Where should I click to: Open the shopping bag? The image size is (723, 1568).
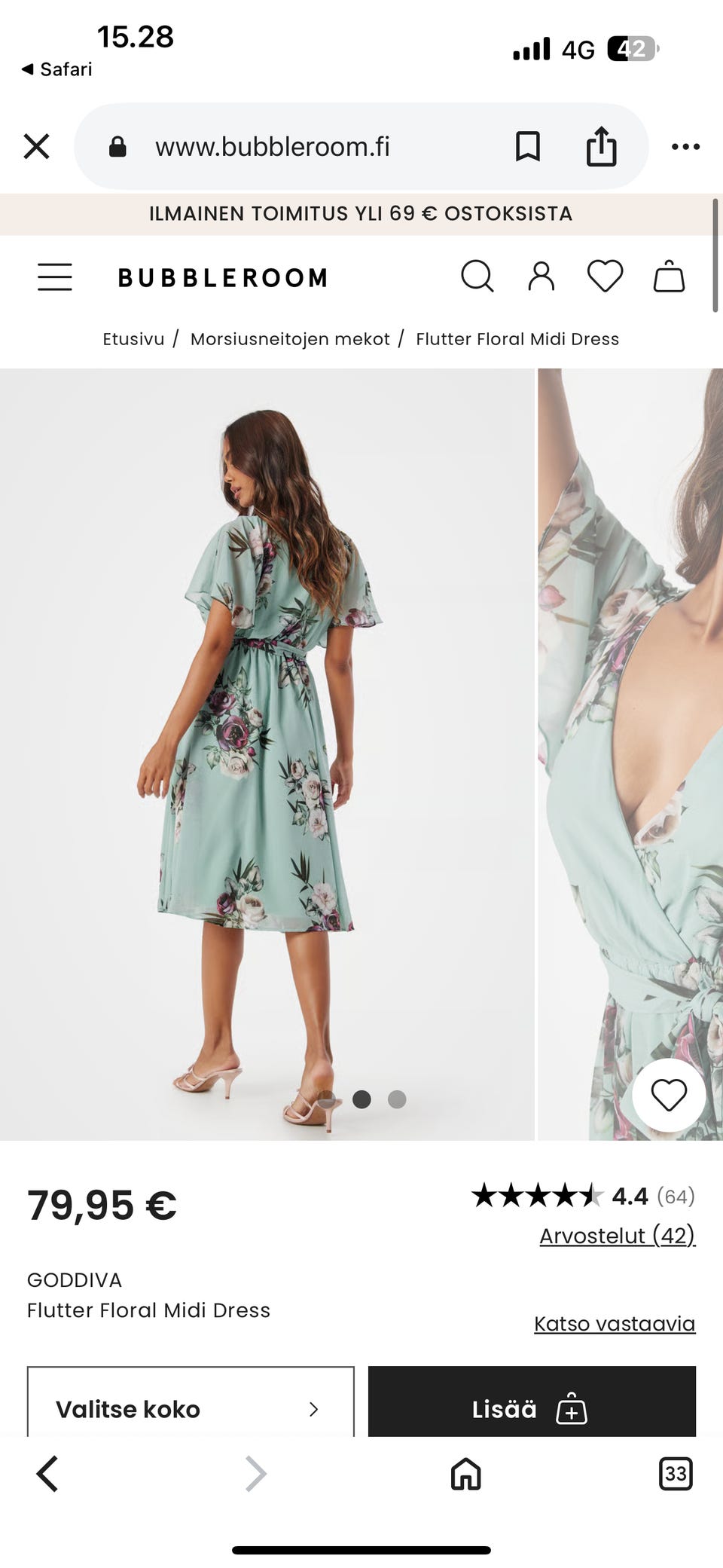[x=669, y=277]
